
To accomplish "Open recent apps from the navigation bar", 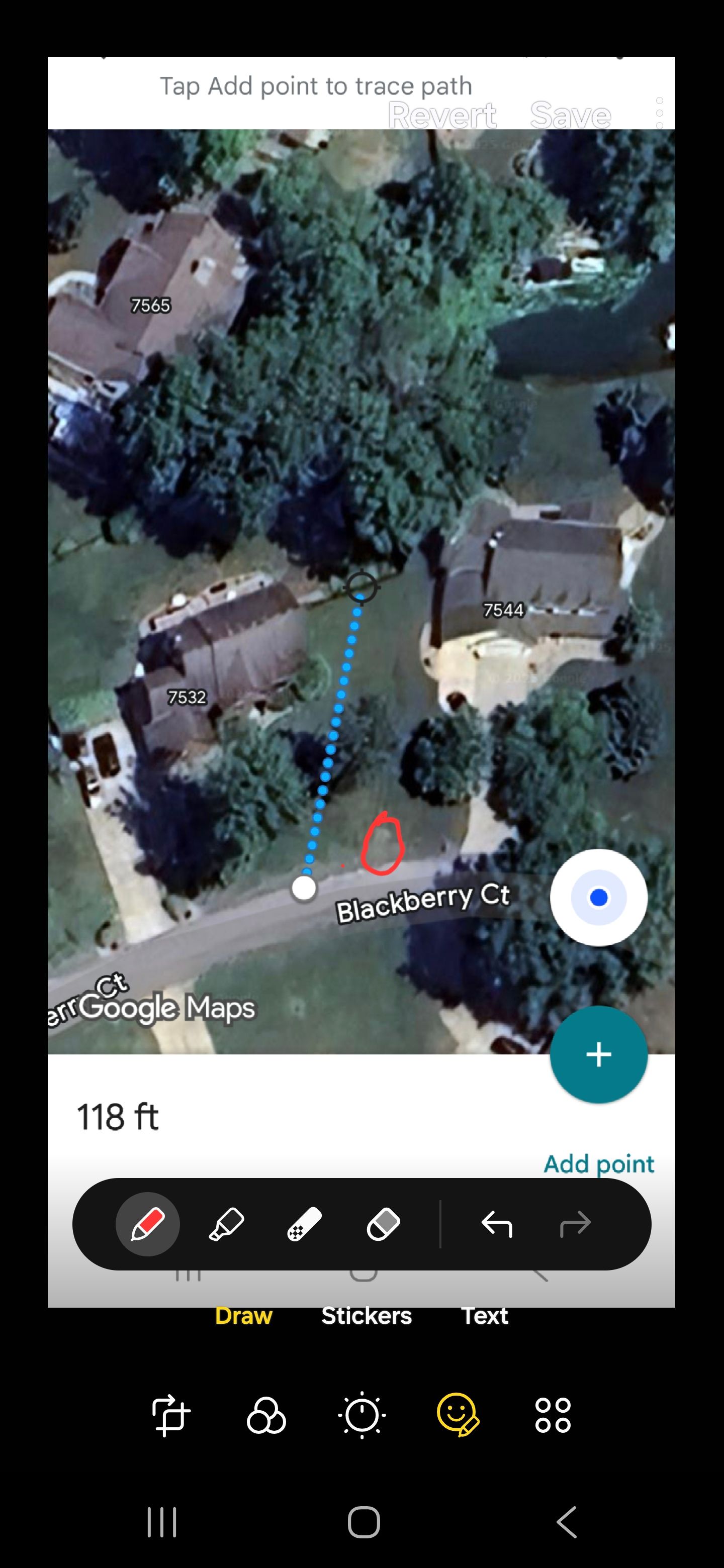I will tap(162, 1522).
